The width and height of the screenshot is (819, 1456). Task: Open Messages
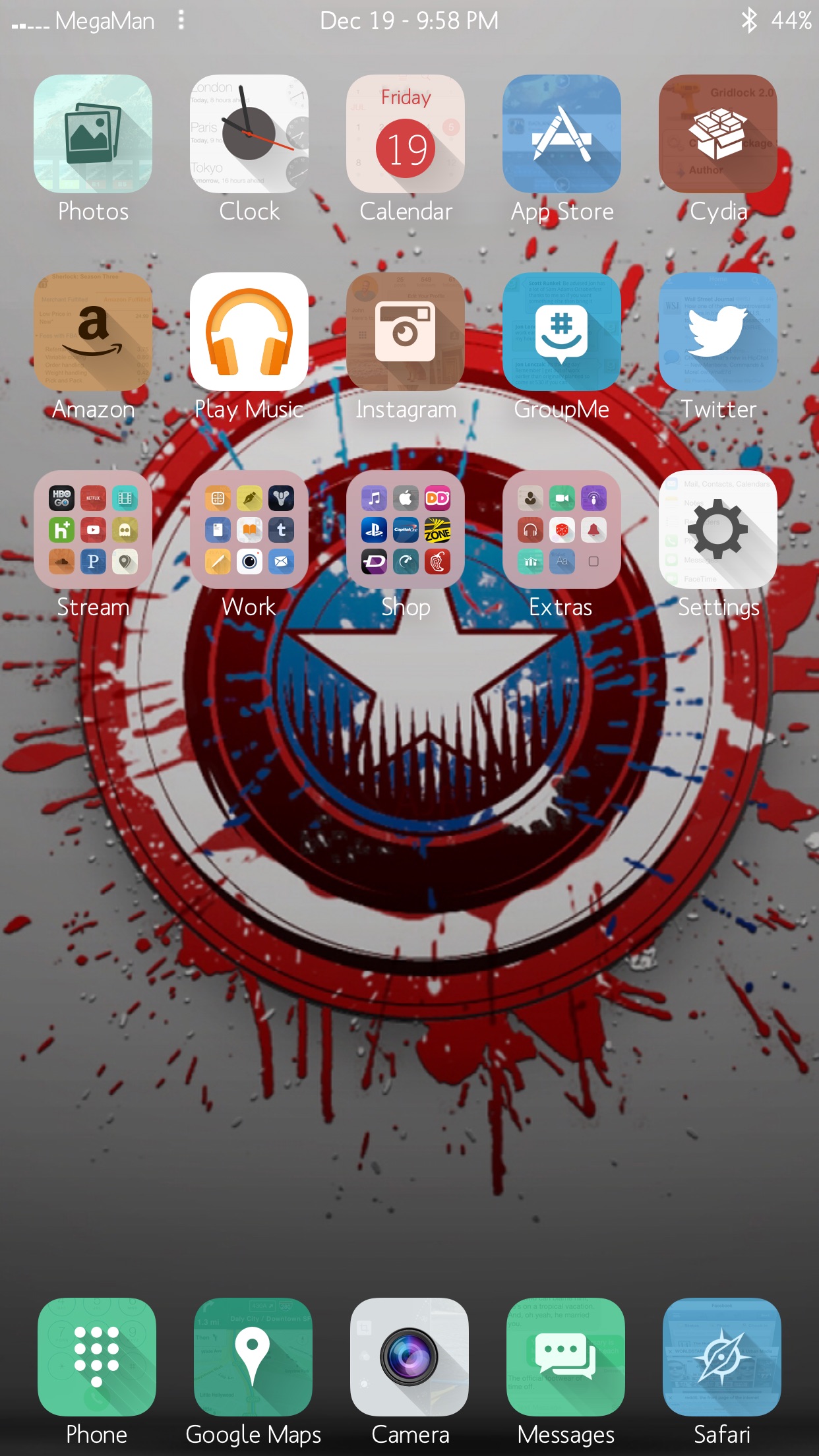[x=566, y=1357]
